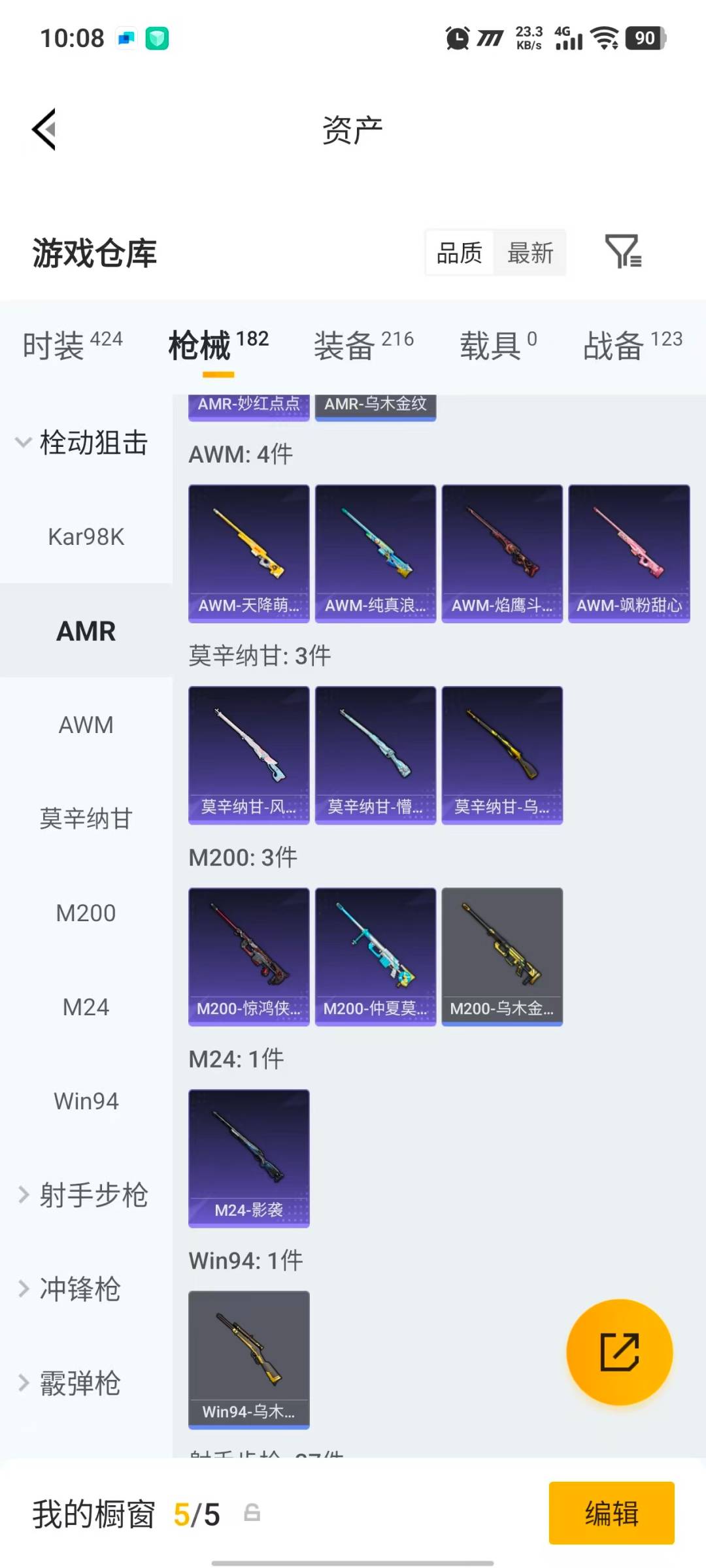Open the filter options icon
This screenshot has height=1568, width=706.
622,253
